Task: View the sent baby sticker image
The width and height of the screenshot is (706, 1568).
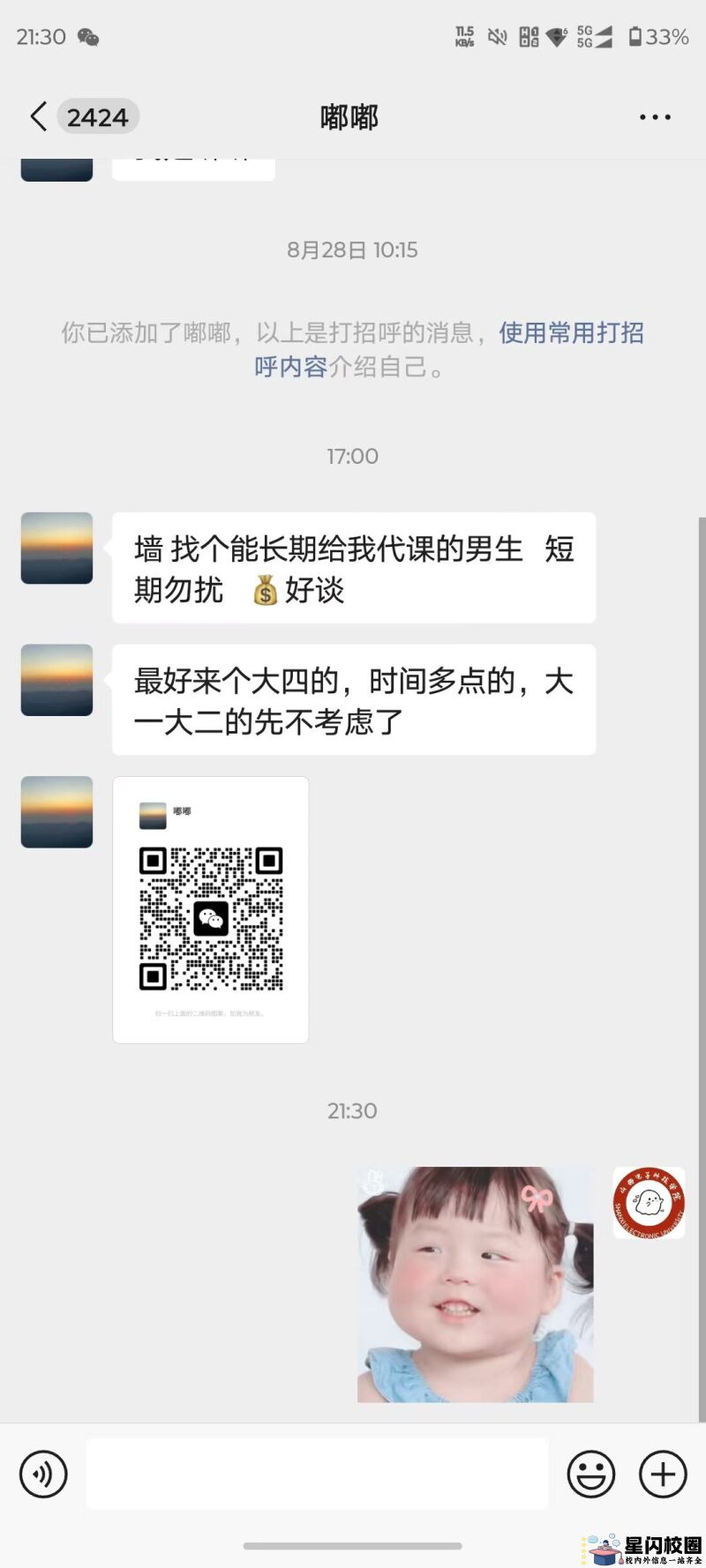Action: coord(476,1284)
